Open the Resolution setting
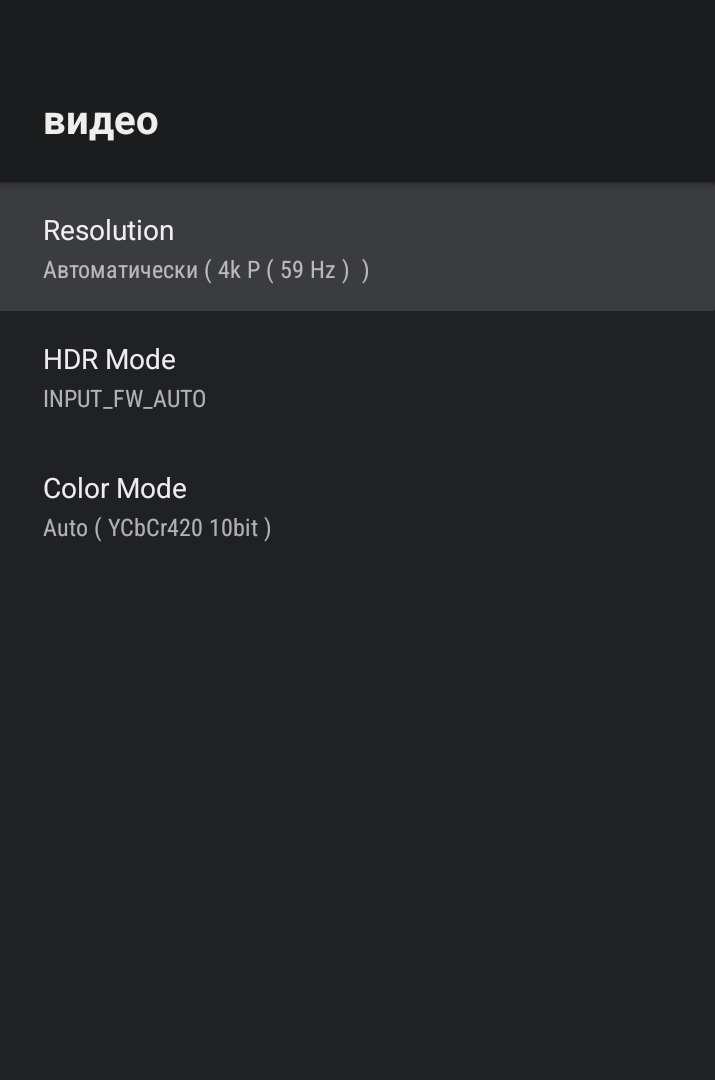The width and height of the screenshot is (715, 1080). 357,248
